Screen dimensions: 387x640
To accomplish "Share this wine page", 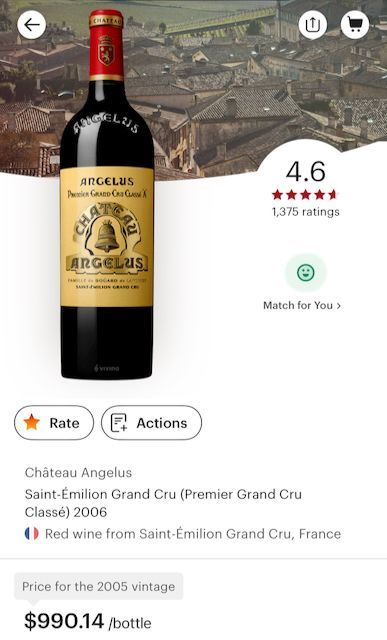I will click(313, 25).
